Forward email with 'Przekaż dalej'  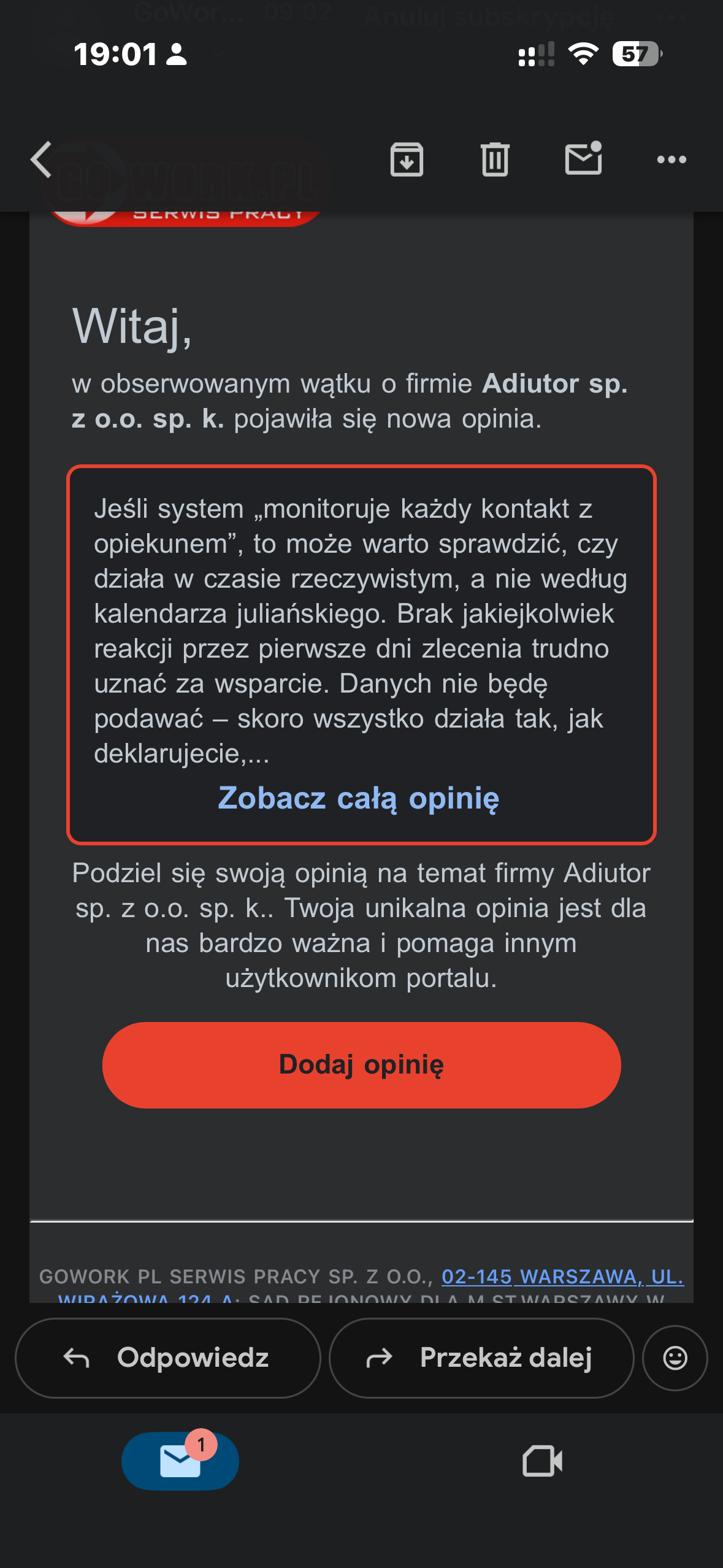click(x=481, y=1358)
